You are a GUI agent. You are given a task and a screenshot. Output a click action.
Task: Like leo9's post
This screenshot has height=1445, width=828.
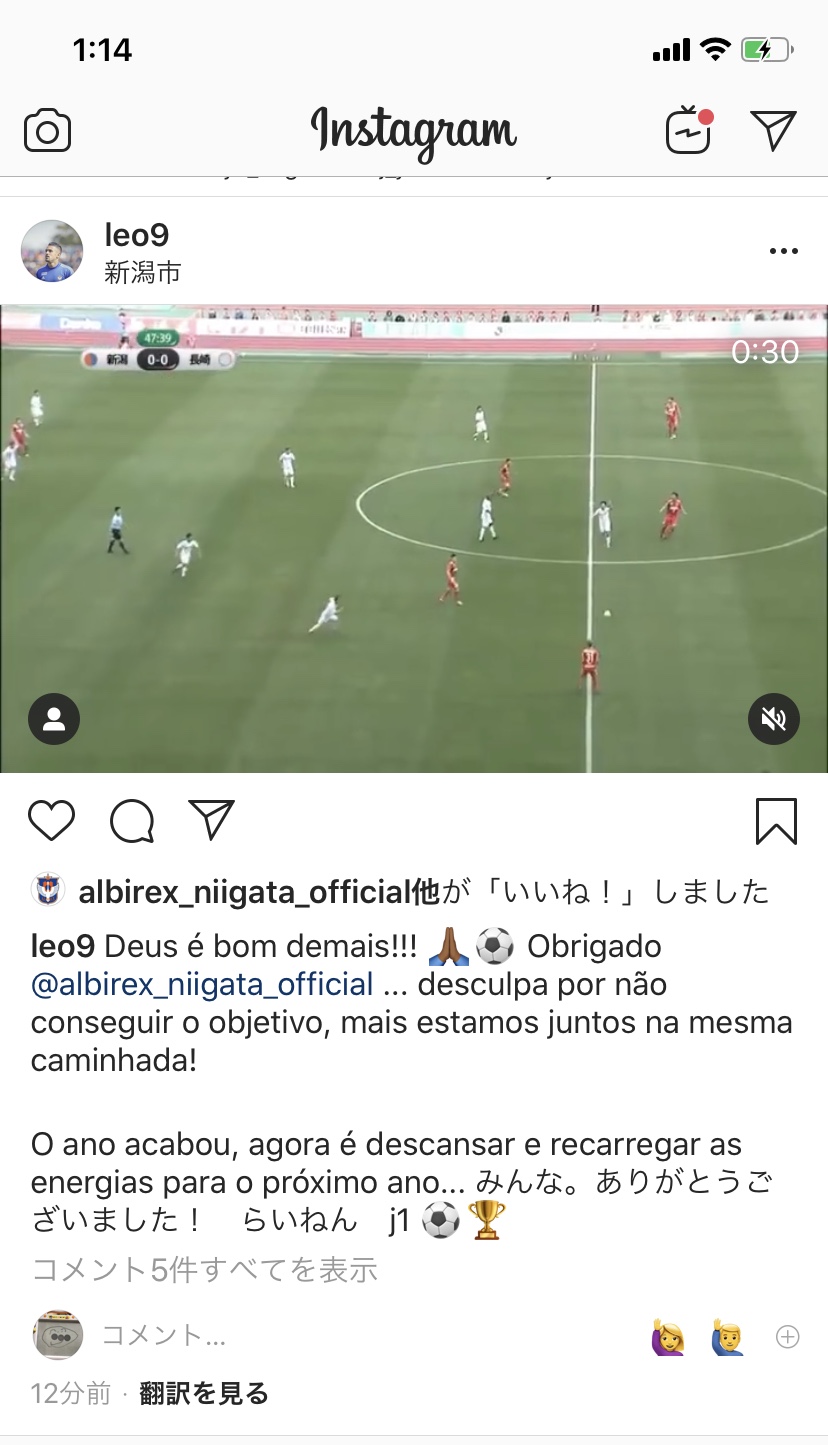point(51,821)
